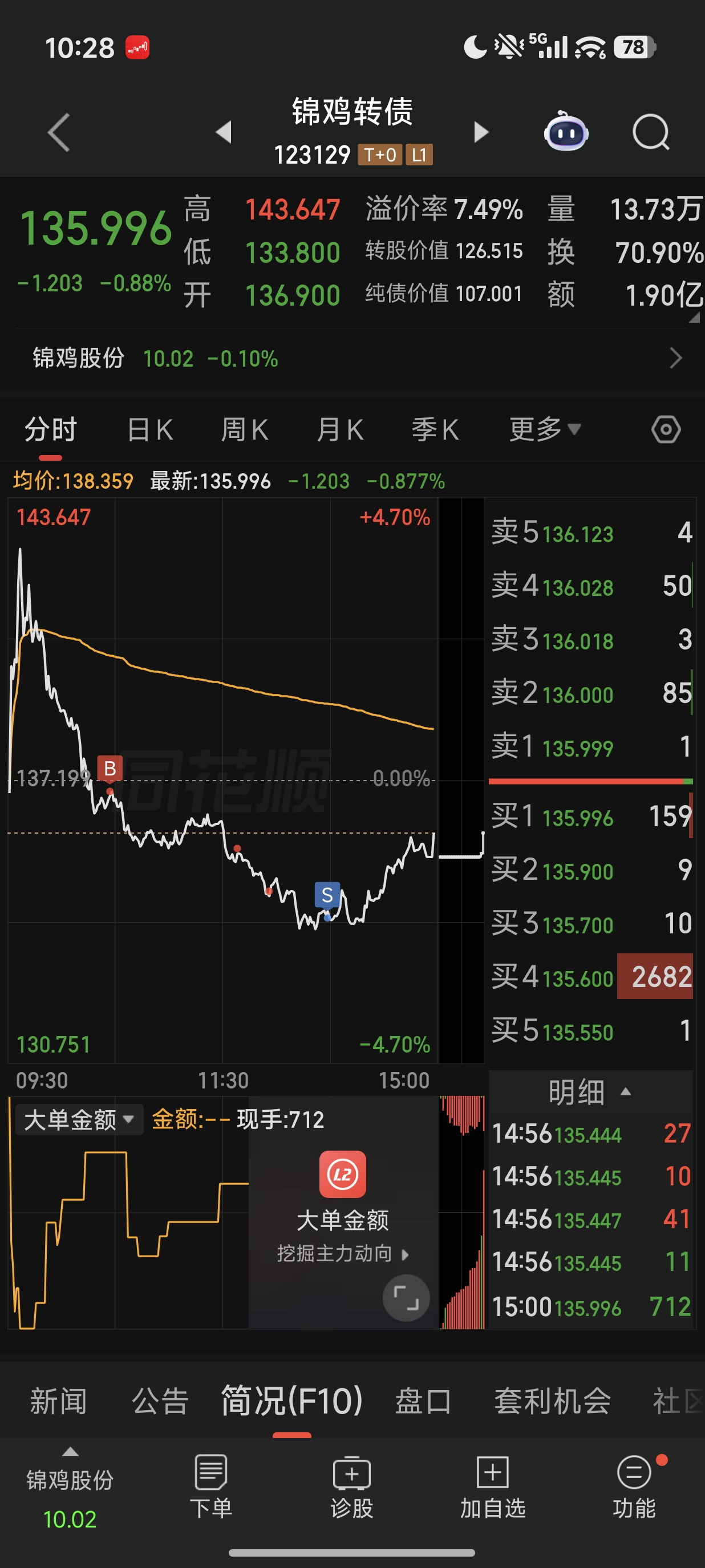The width and height of the screenshot is (705, 1568).
Task: Open the 锦鸡股份 related stock row
Action: pos(352,359)
